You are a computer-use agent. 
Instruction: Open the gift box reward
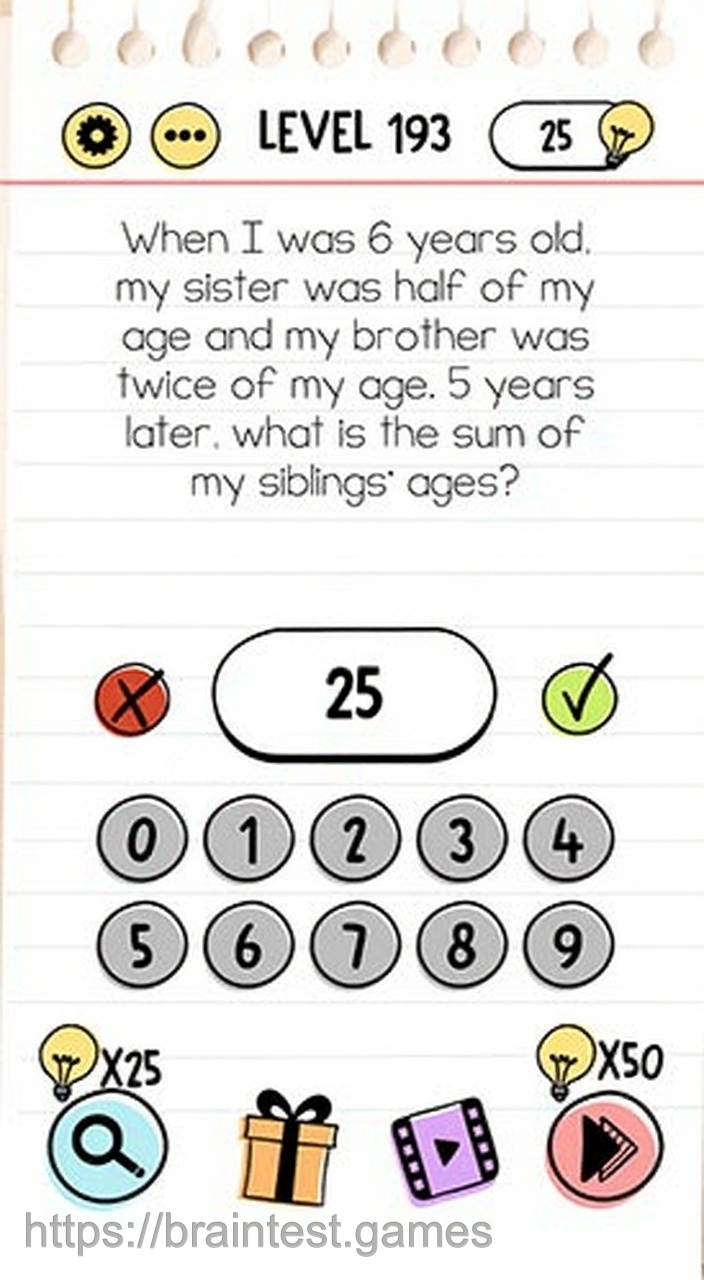click(290, 1148)
